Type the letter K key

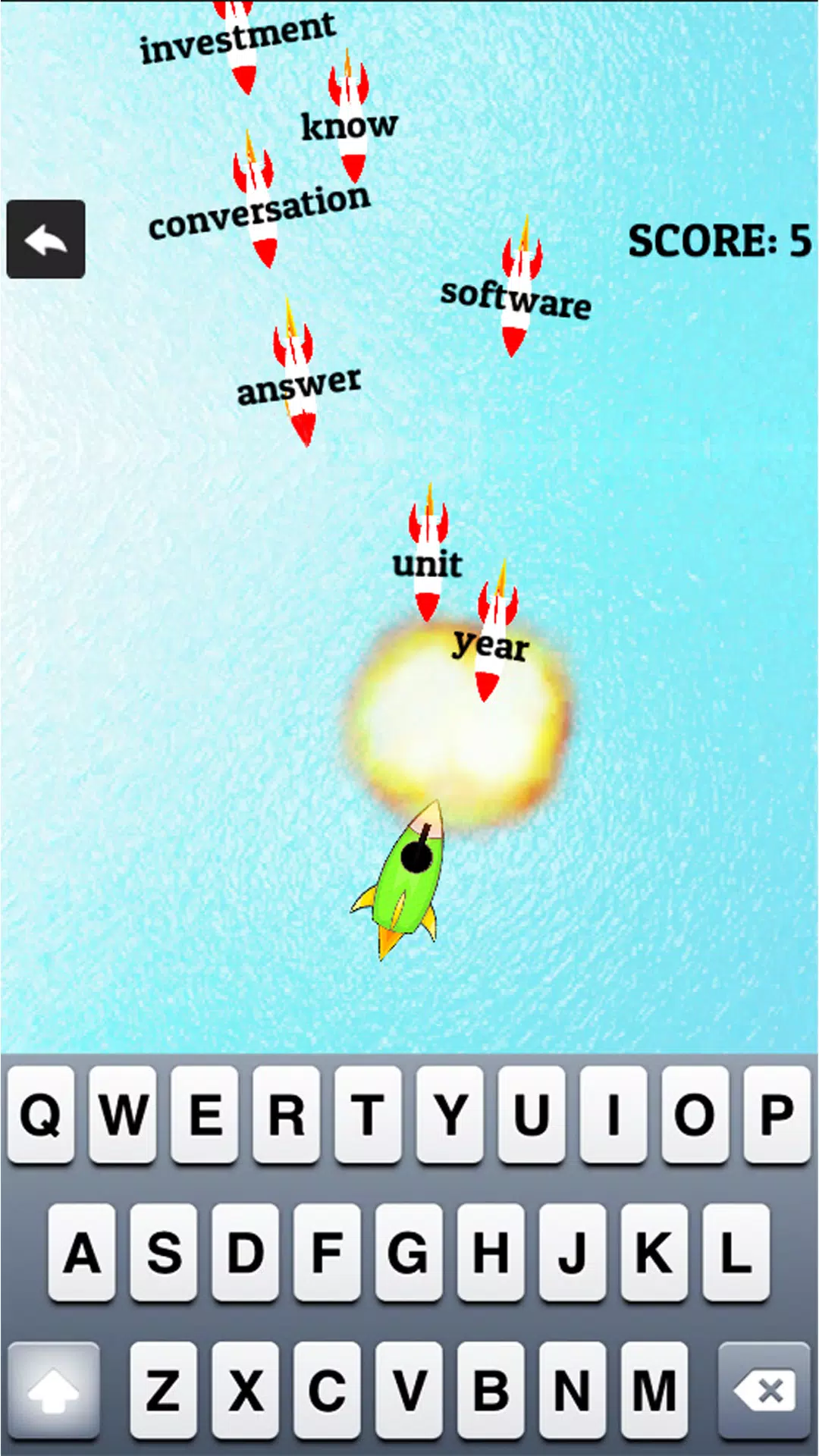(654, 1252)
